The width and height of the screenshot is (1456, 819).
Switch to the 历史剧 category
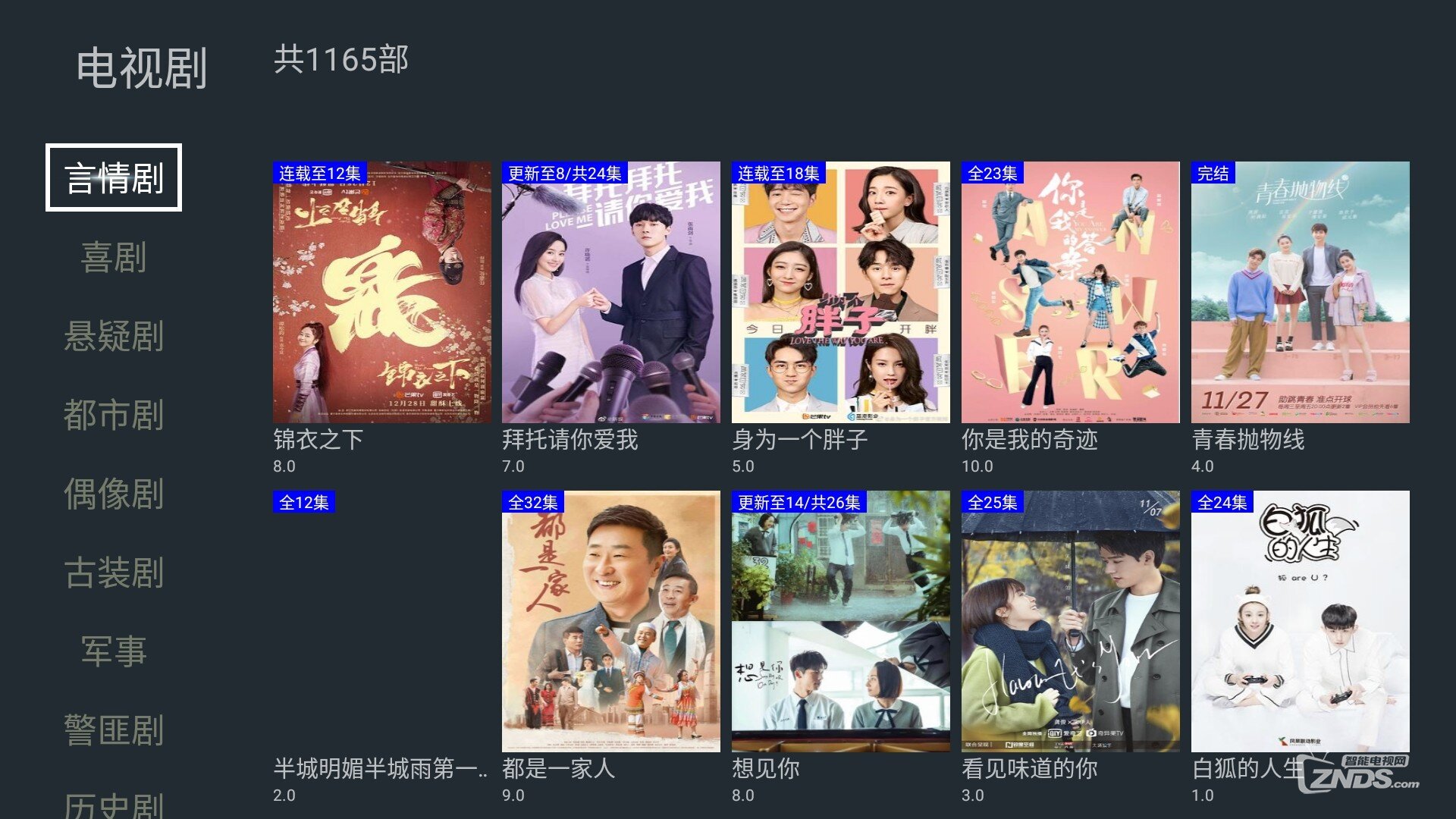coord(114,804)
